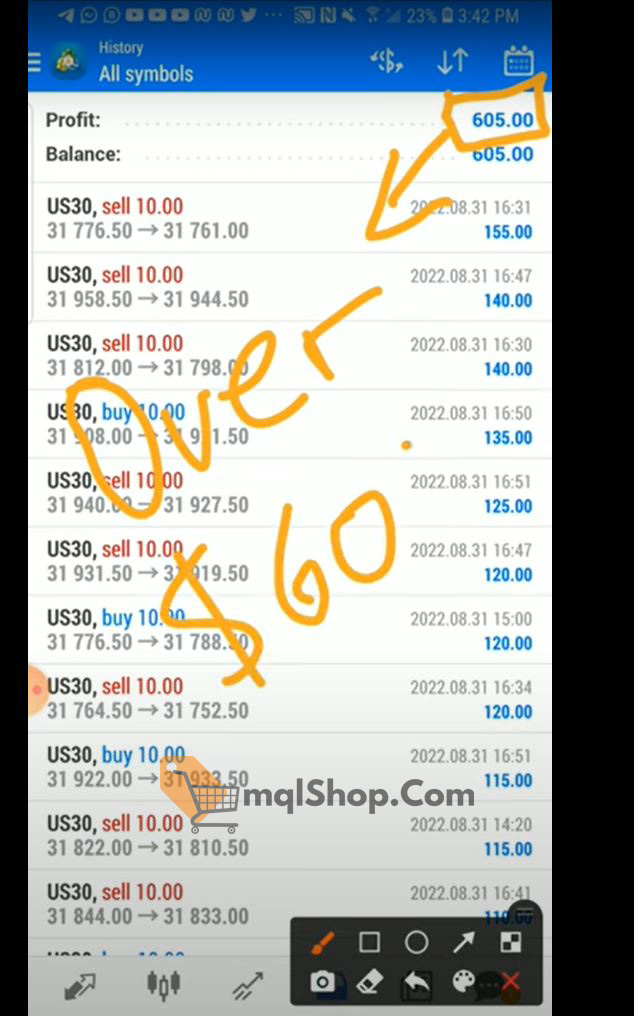The height and width of the screenshot is (1016, 634).
Task: Change the history sort order
Action: click(452, 62)
